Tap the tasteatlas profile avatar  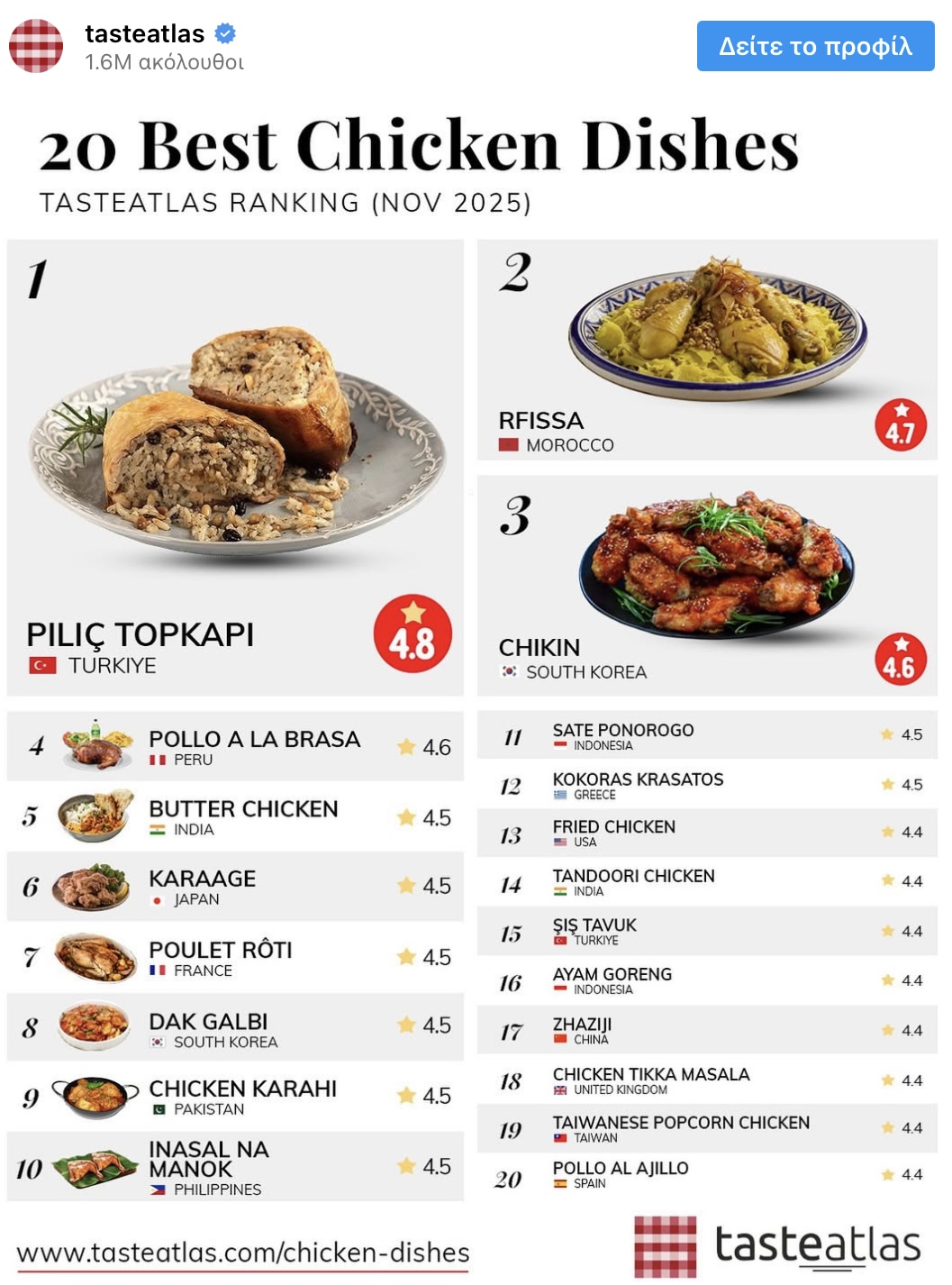point(36,46)
